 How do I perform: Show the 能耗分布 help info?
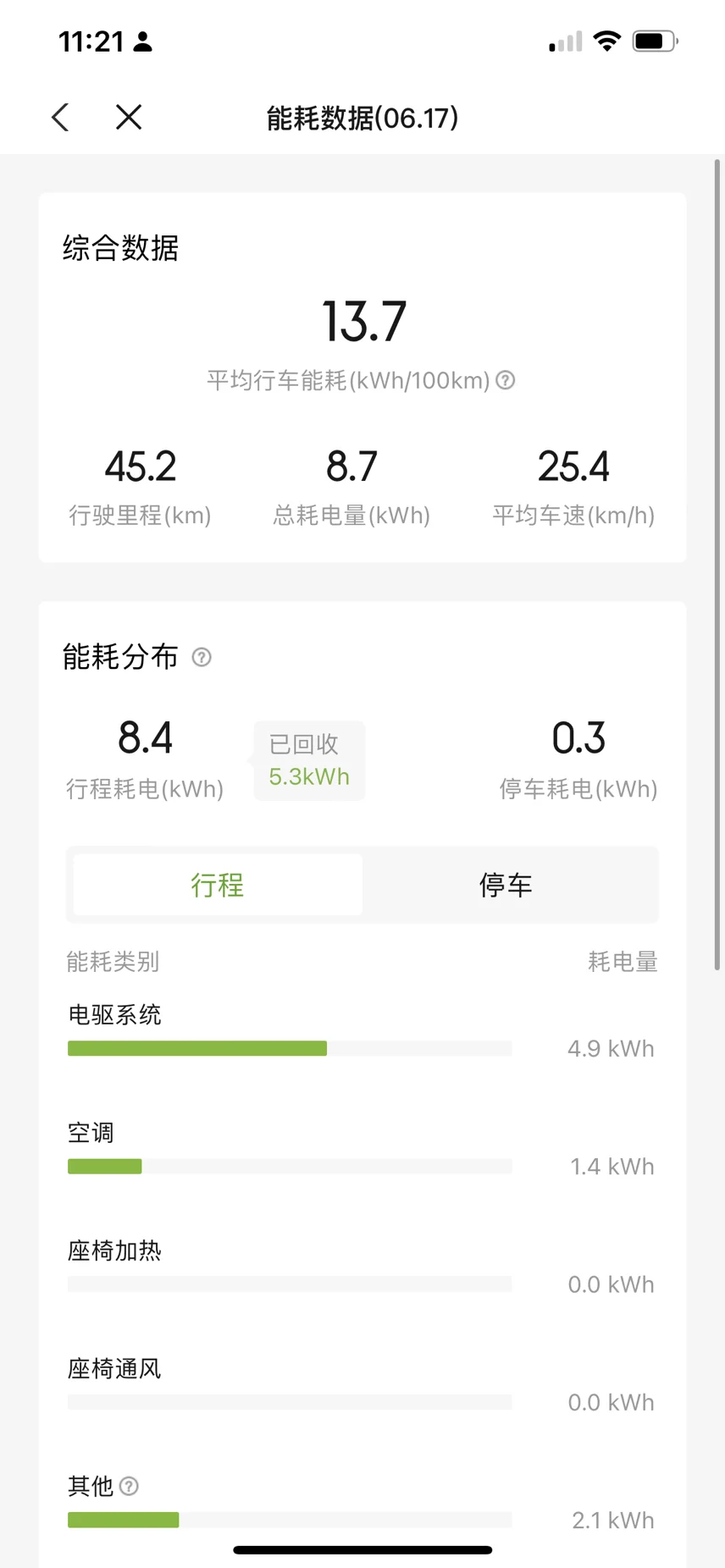(x=202, y=657)
